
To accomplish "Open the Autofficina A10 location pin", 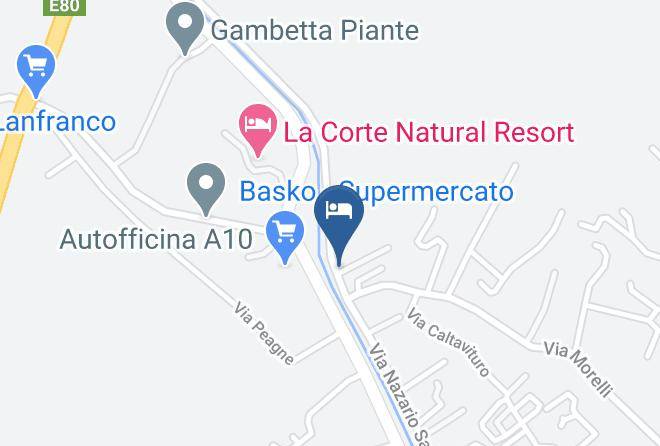I will tap(206, 189).
